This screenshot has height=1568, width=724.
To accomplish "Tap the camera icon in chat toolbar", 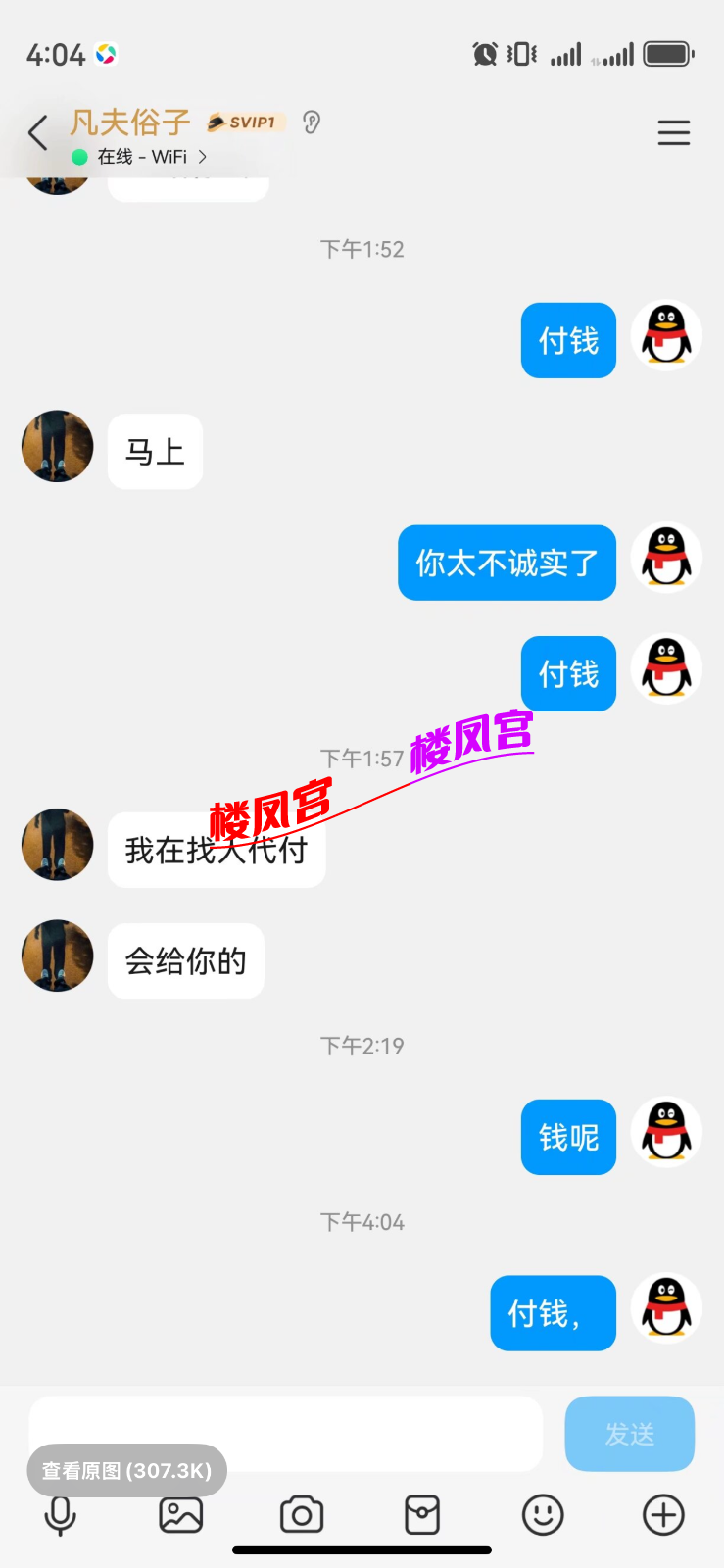I will 302,1514.
